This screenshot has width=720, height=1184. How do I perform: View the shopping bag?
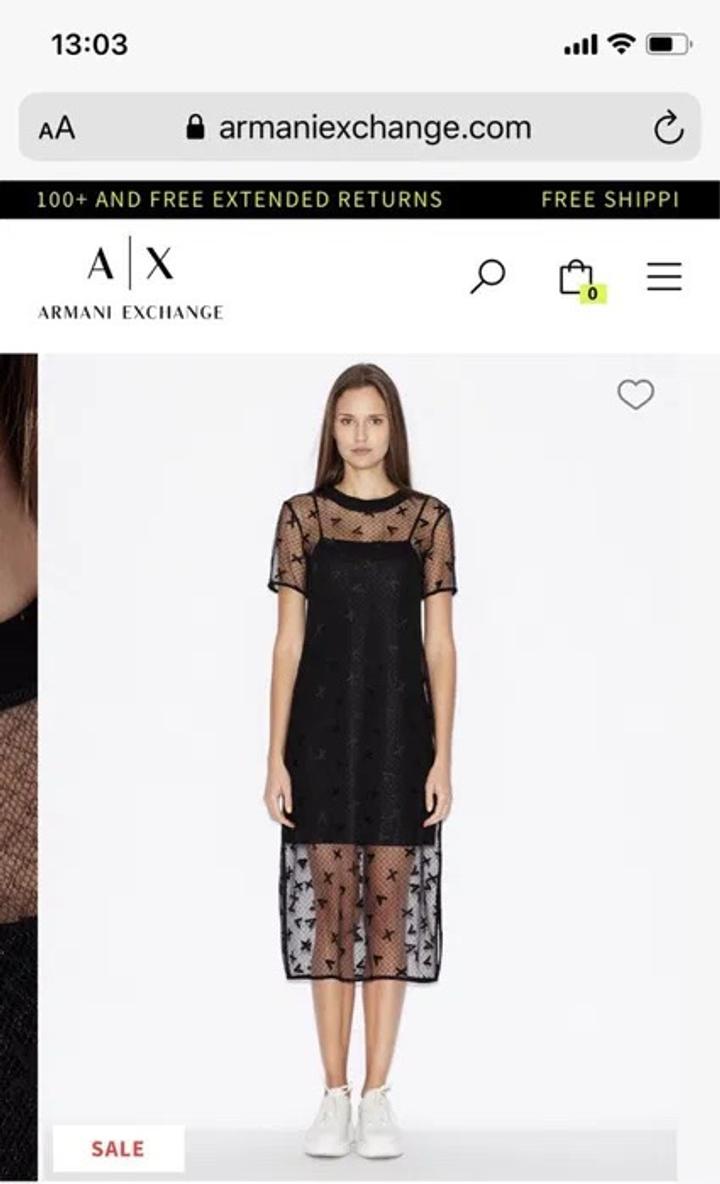point(577,278)
